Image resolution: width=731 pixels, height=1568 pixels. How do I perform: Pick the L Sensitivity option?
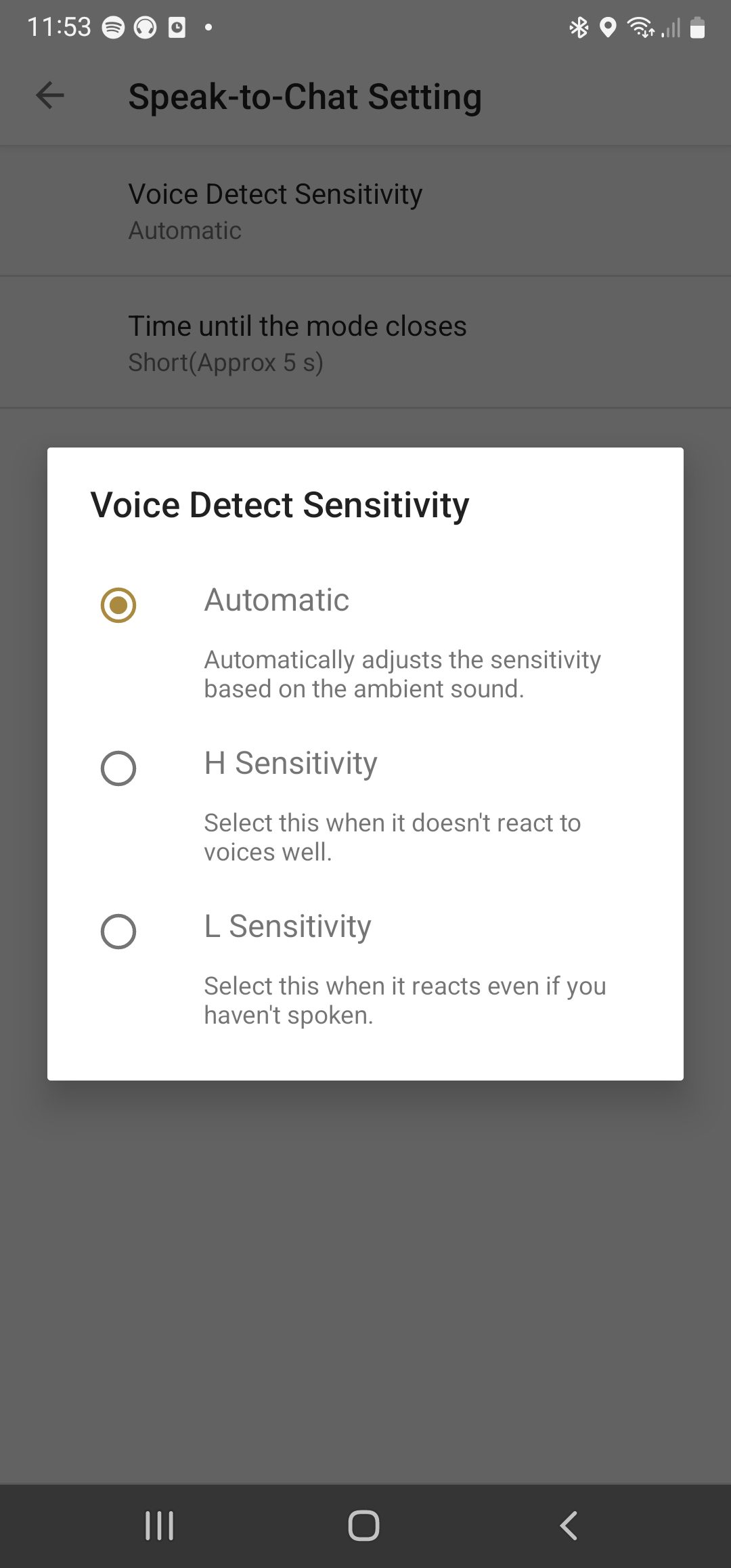tap(118, 931)
